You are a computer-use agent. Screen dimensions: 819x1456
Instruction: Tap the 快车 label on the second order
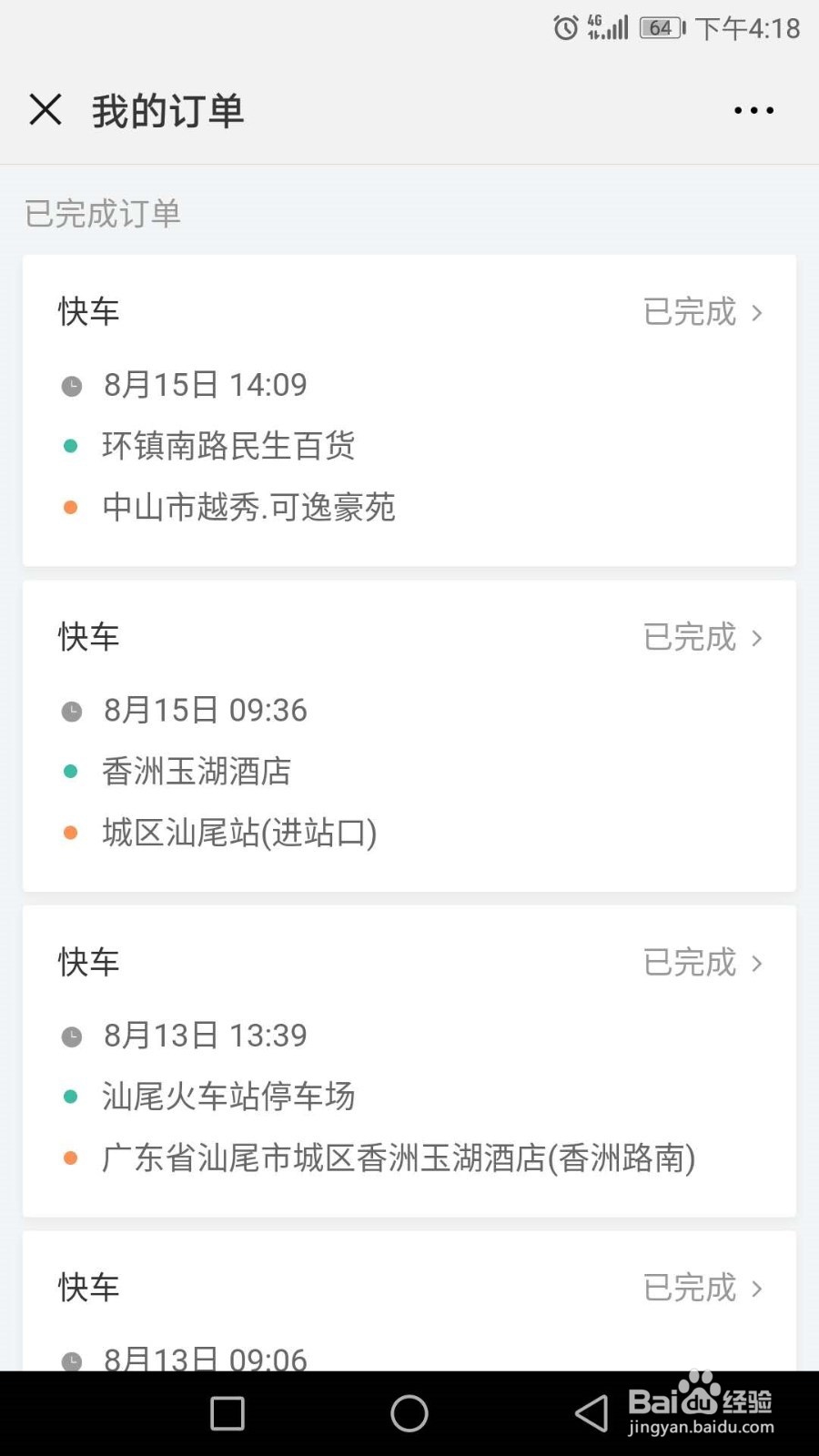coord(88,638)
